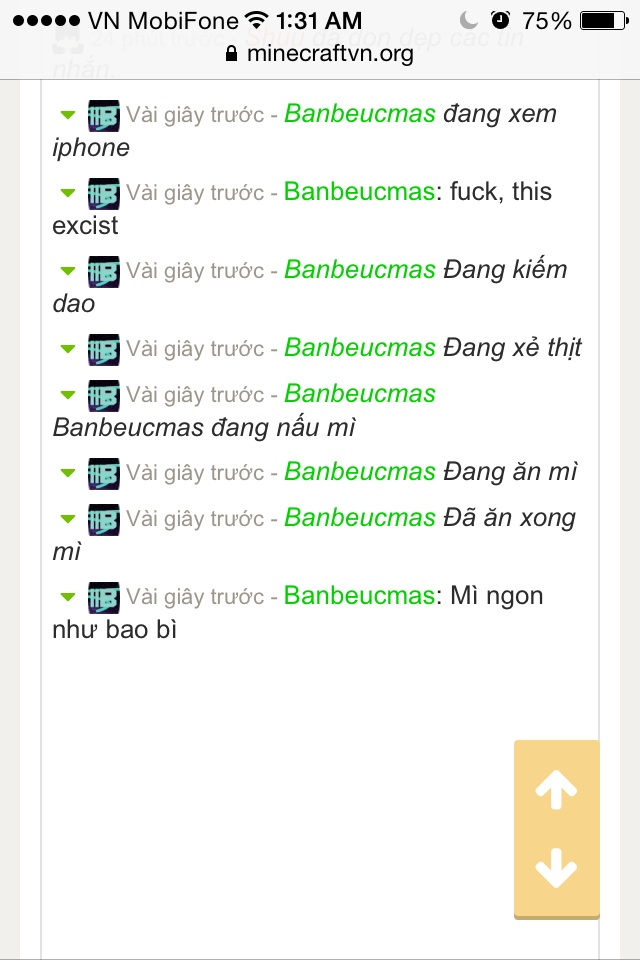Image resolution: width=640 pixels, height=960 pixels.
Task: Open Banbeucmas profile from "fuck, this excist" message
Action: (360, 192)
